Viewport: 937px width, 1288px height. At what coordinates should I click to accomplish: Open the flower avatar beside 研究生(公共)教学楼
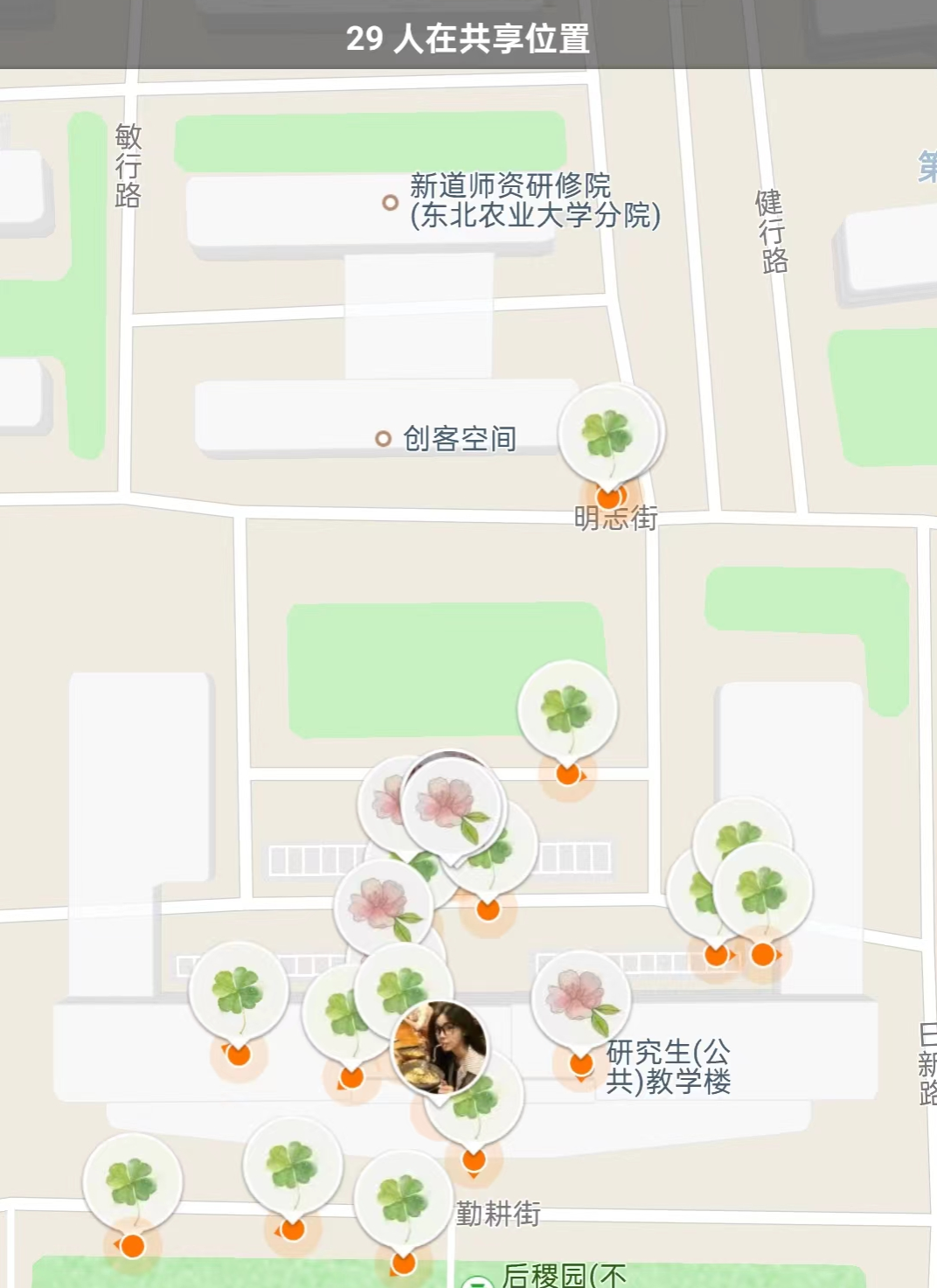(580, 999)
